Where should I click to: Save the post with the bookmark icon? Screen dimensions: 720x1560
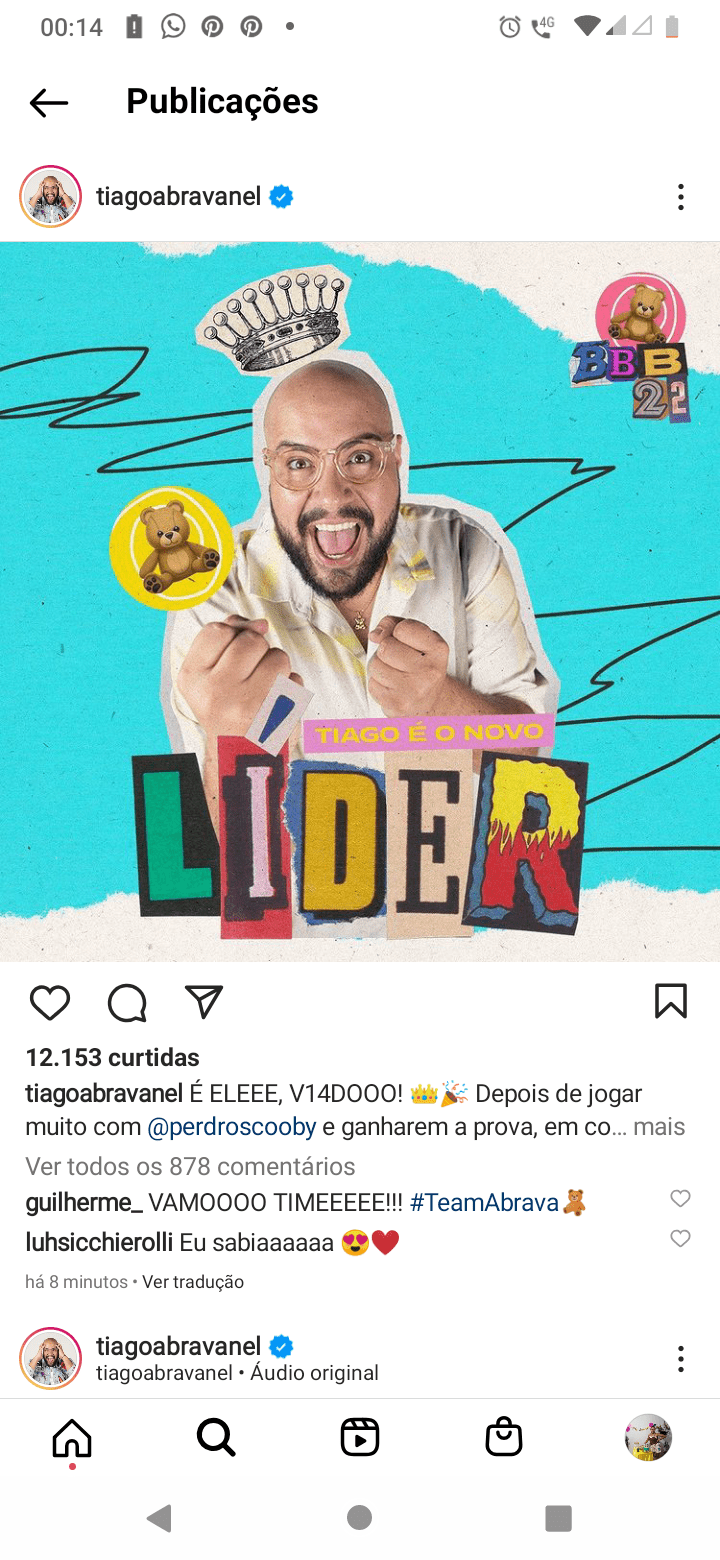(x=670, y=1001)
